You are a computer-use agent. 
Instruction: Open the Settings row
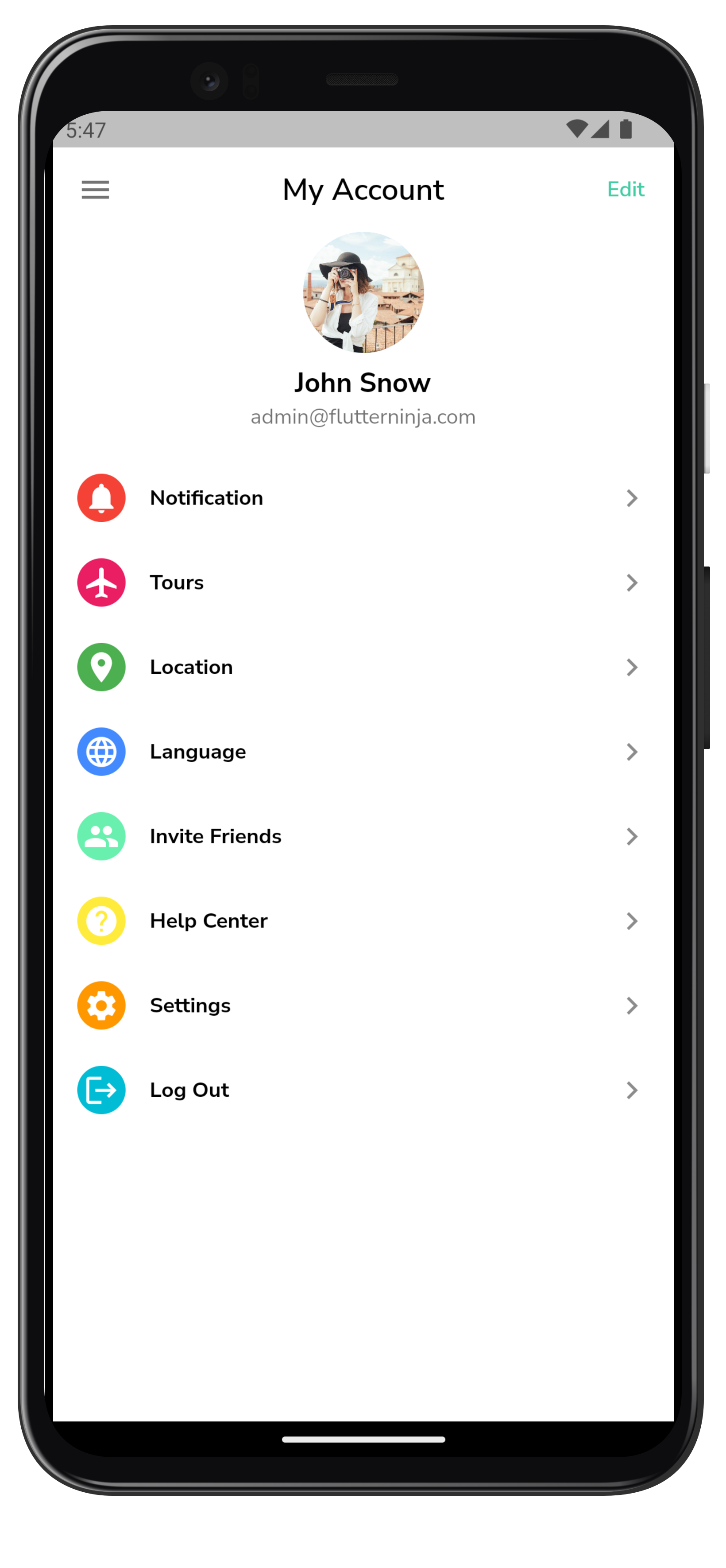[363, 1005]
